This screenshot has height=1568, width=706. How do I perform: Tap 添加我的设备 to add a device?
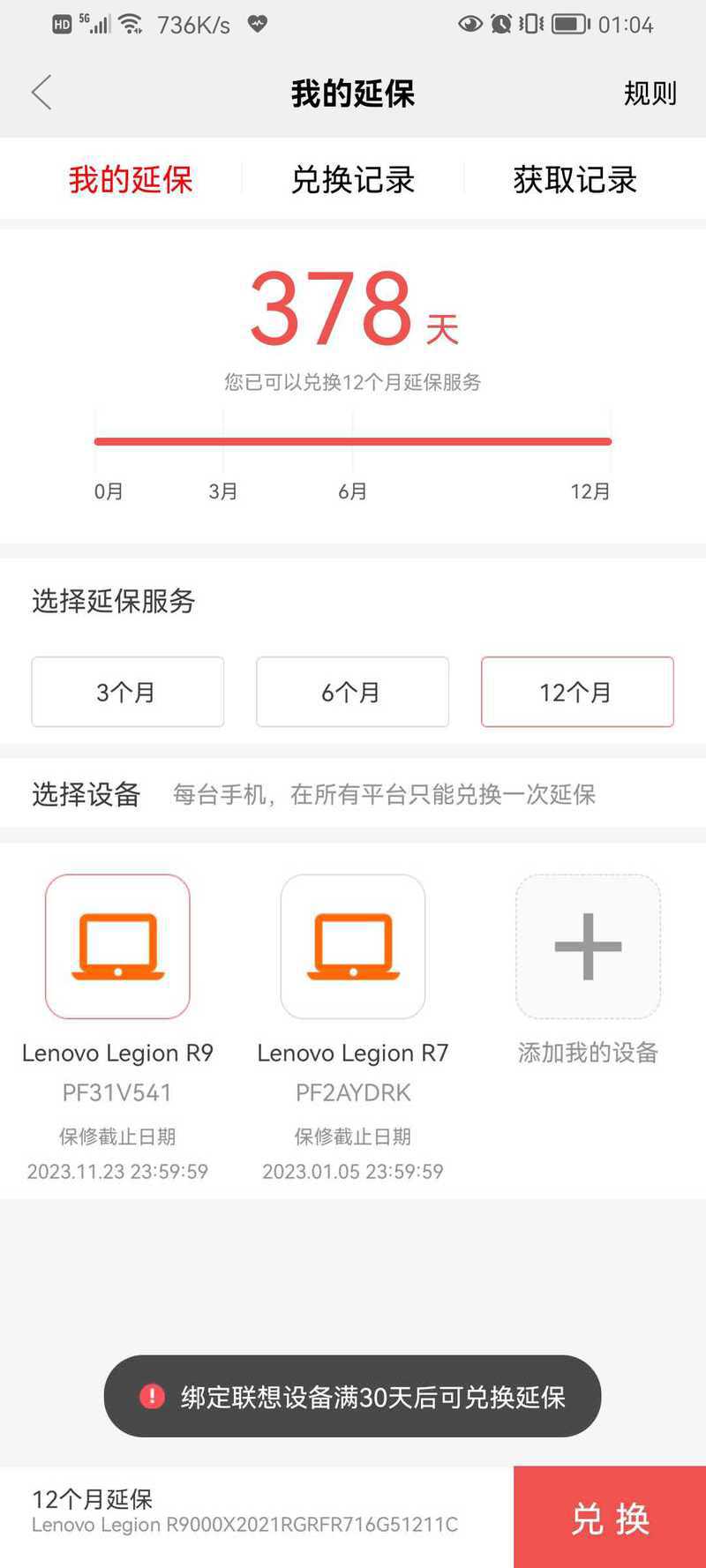coord(588,947)
